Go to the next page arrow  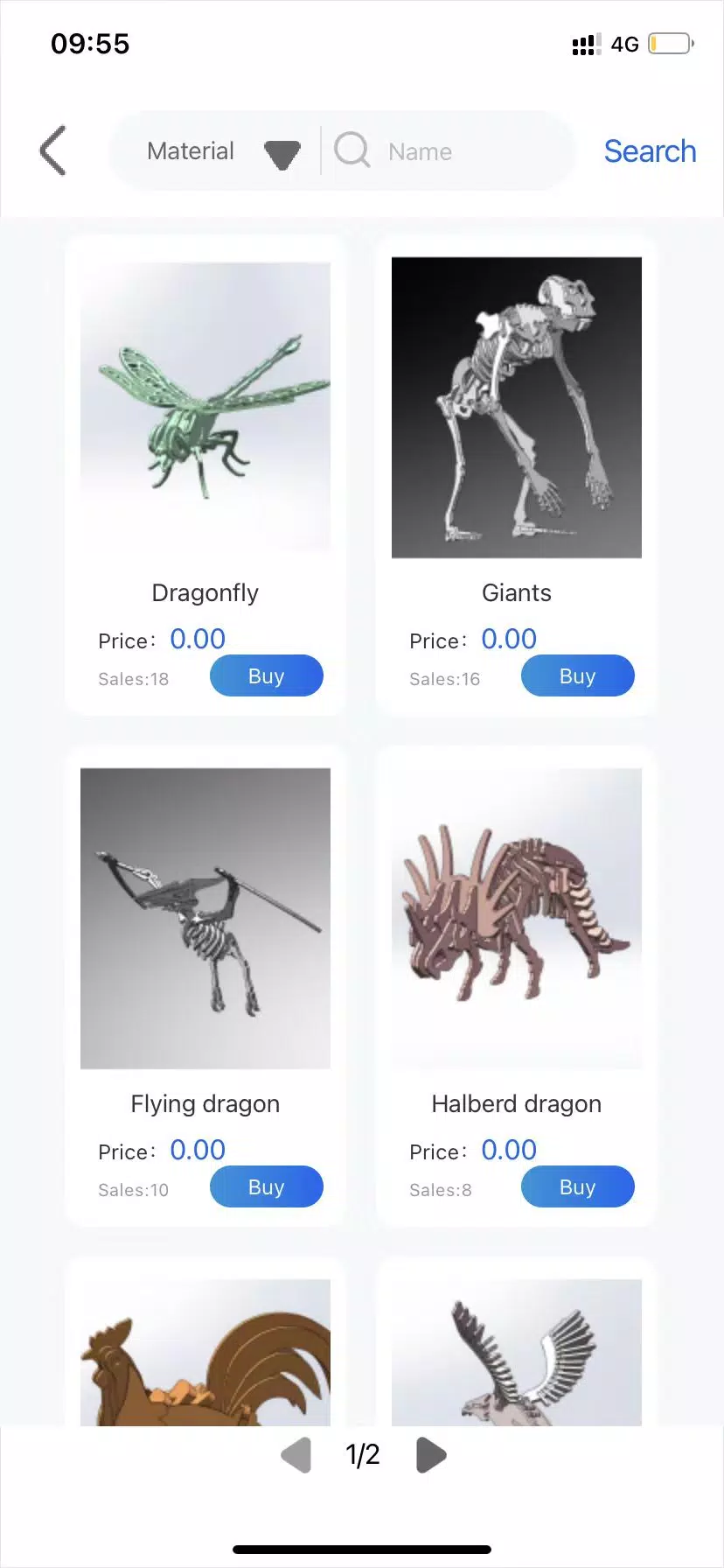431,1455
